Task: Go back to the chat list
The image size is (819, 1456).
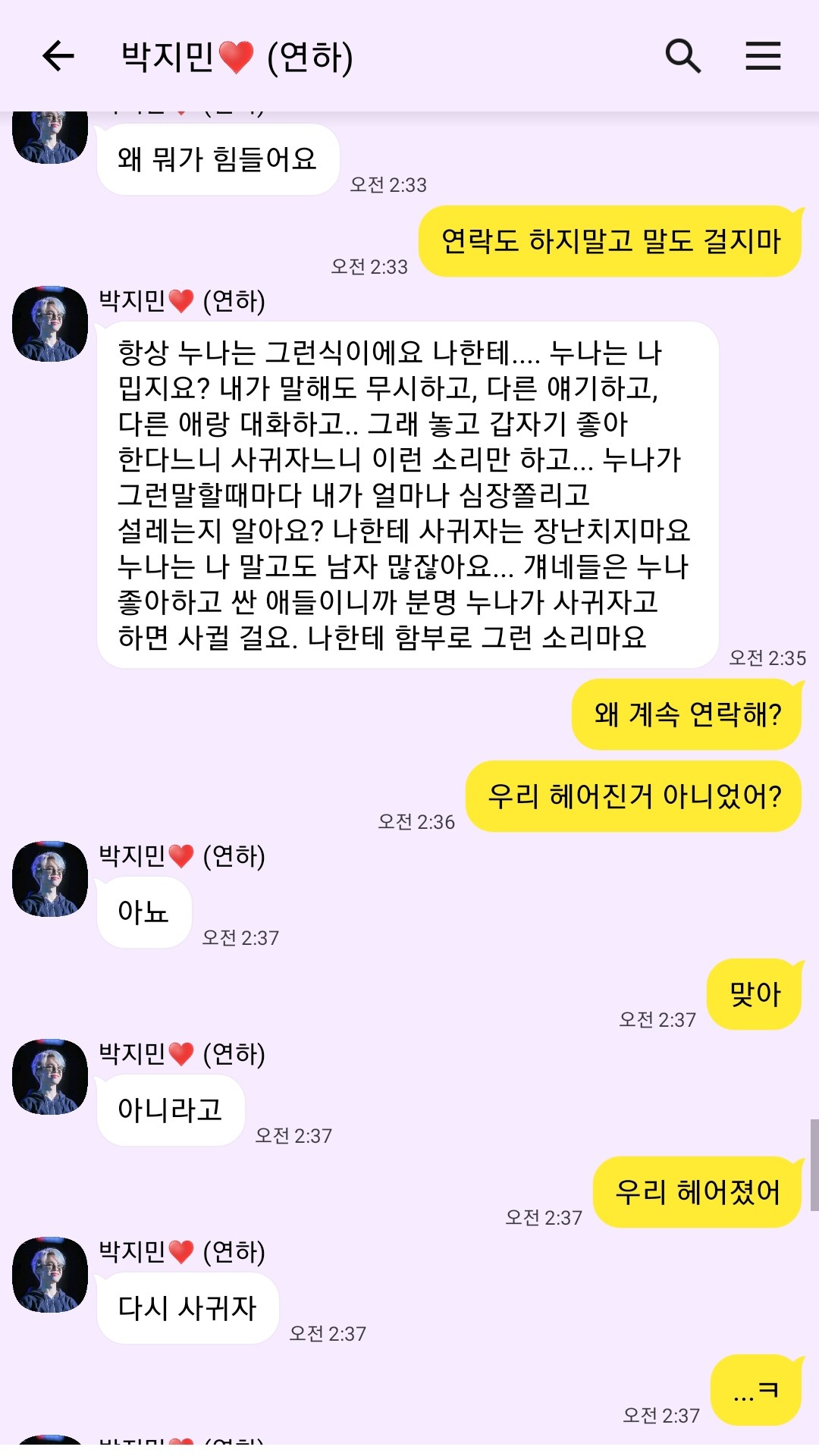Action: point(58,56)
